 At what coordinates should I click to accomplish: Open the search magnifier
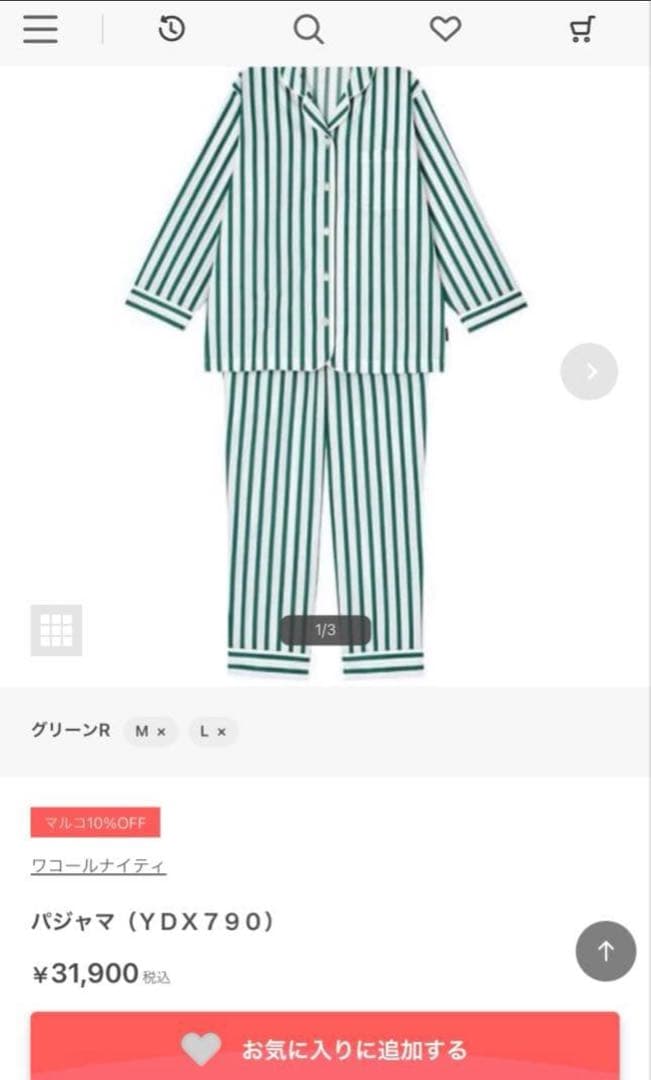(309, 30)
